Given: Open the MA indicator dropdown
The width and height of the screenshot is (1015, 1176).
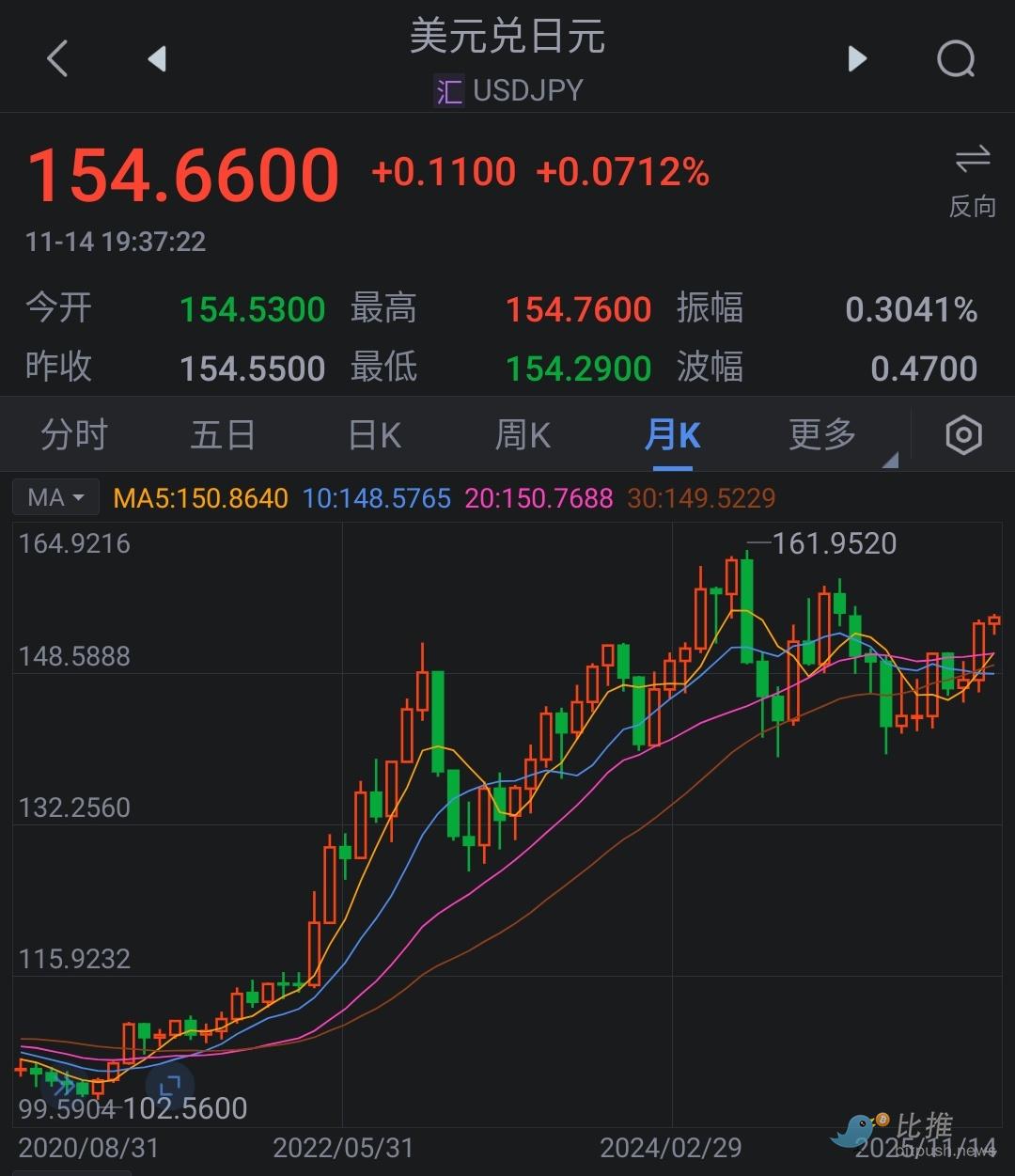Looking at the screenshot, I should coord(55,497).
